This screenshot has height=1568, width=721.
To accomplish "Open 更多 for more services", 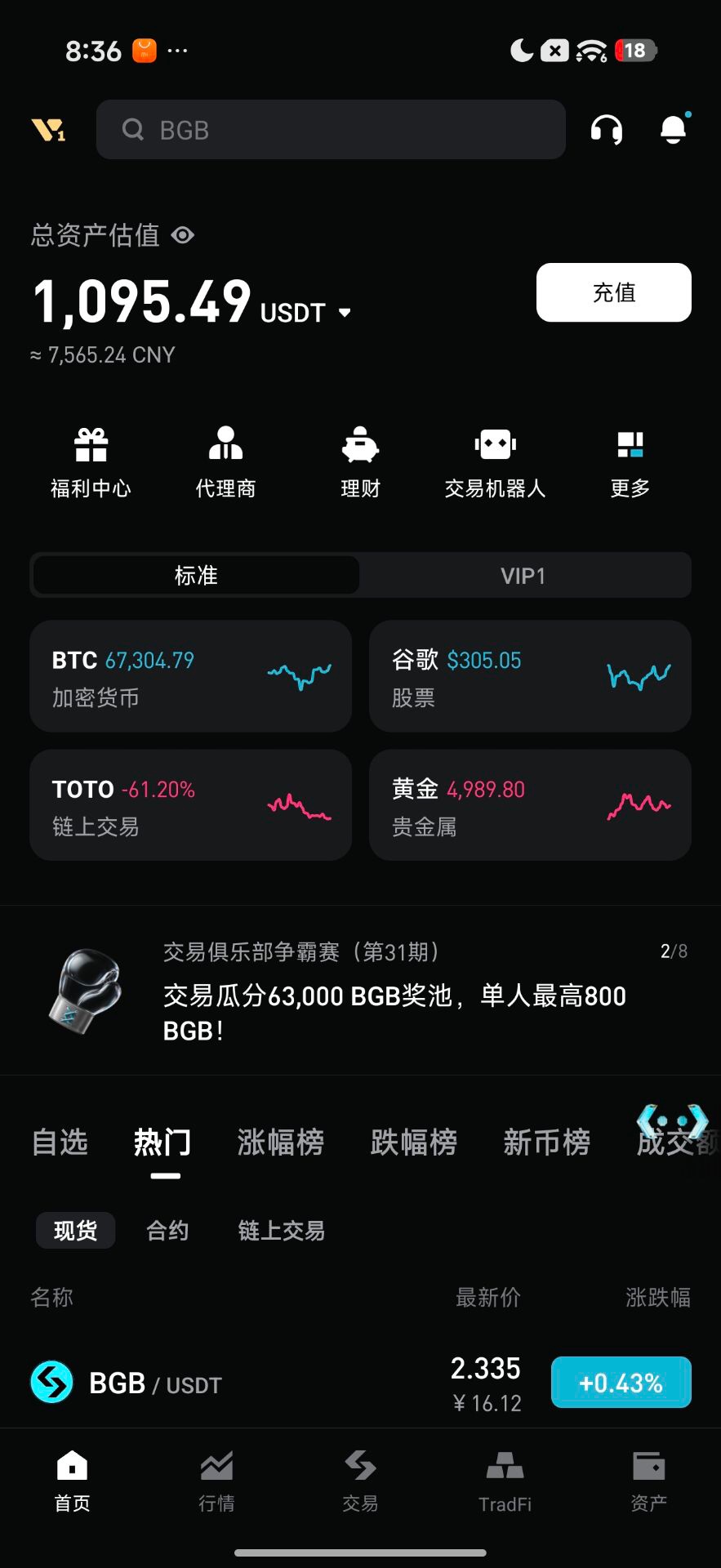I will (630, 462).
